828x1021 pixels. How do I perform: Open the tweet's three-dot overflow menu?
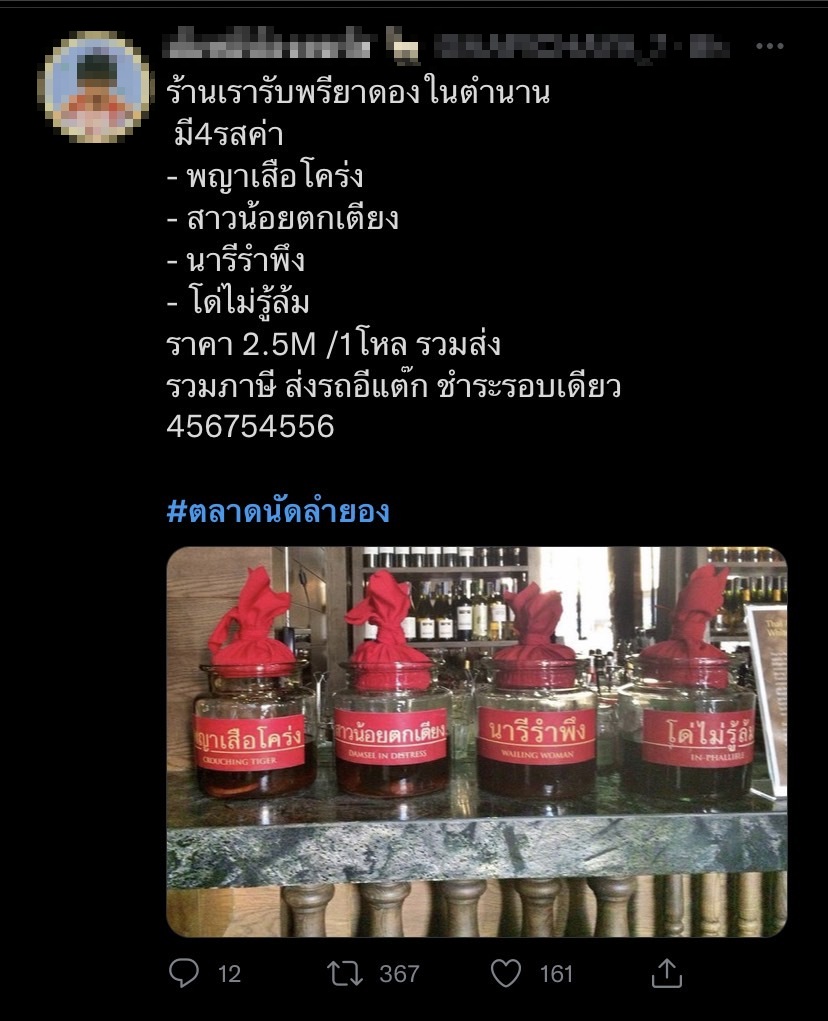[769, 47]
